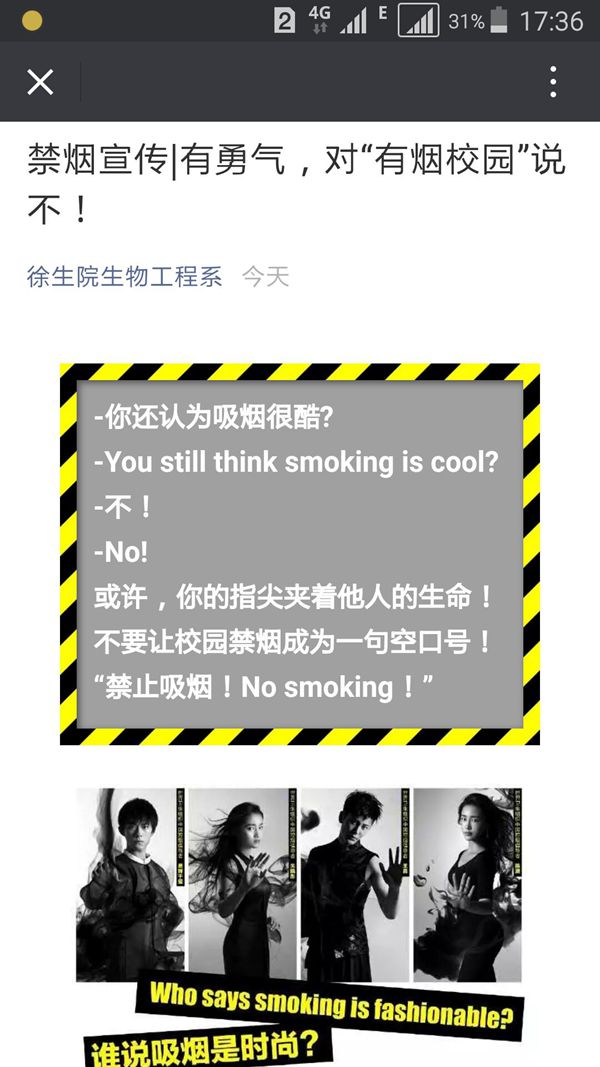Open the three-dot overflow menu
The height and width of the screenshot is (1067, 600).
(553, 82)
